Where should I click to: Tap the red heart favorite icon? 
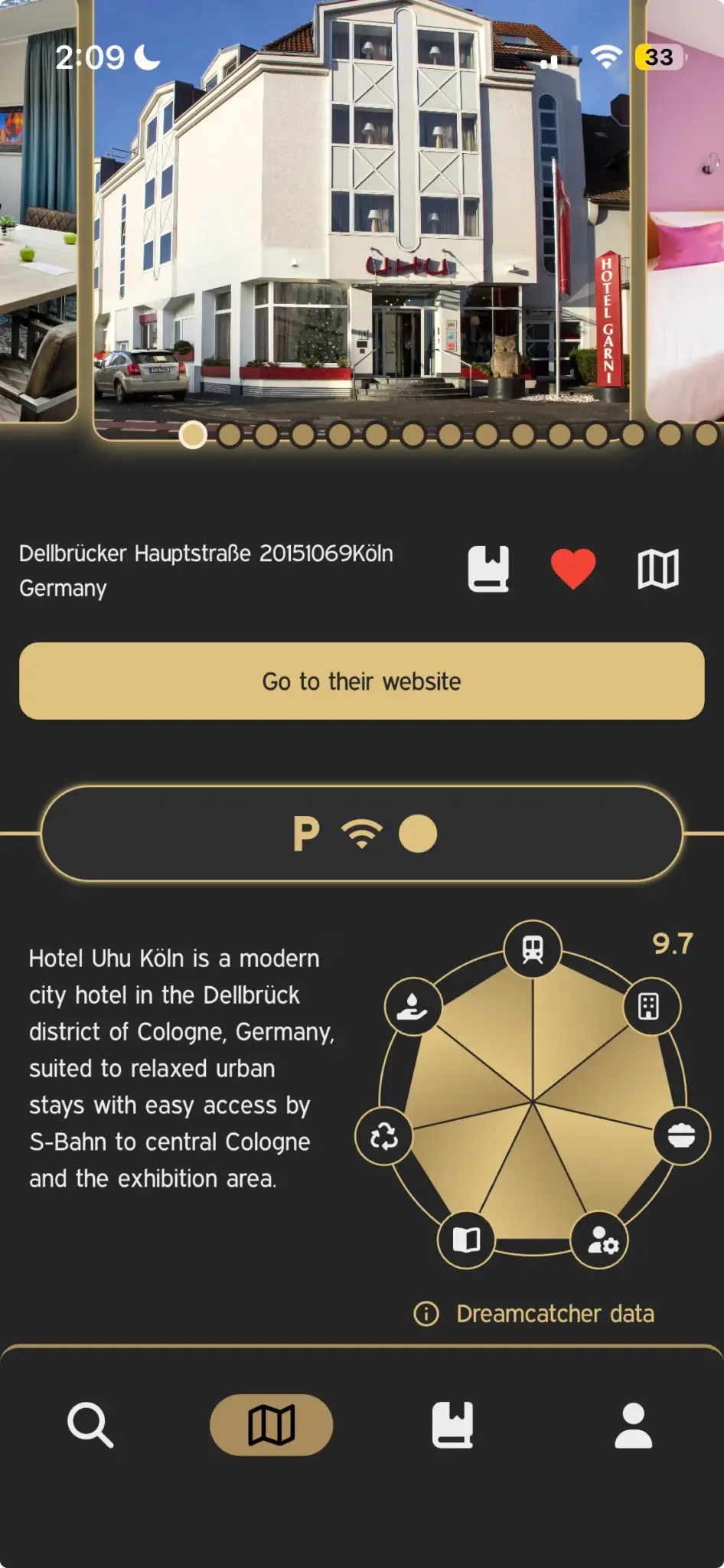(x=573, y=569)
